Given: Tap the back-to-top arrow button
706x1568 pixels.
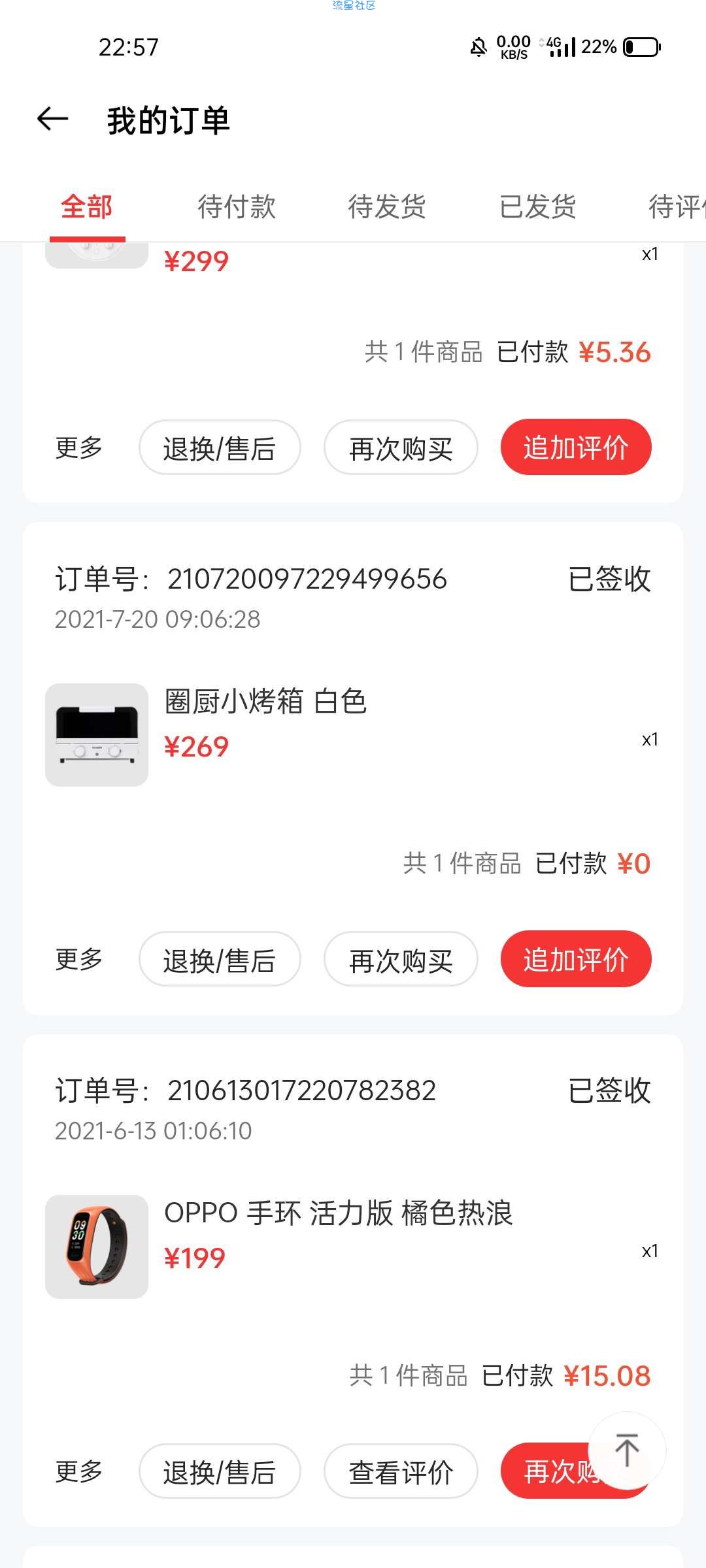Looking at the screenshot, I should click(x=627, y=1450).
